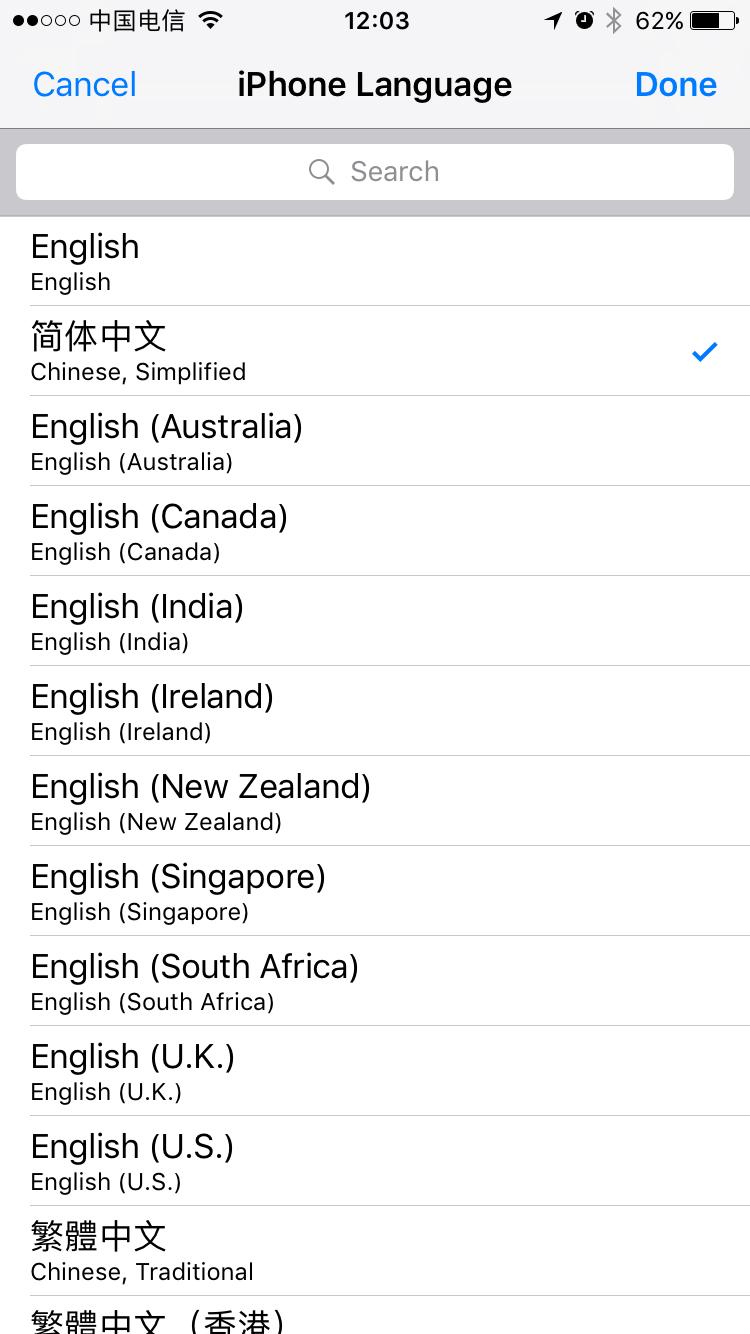Tap the Wi-Fi icon in status bar

209,20
